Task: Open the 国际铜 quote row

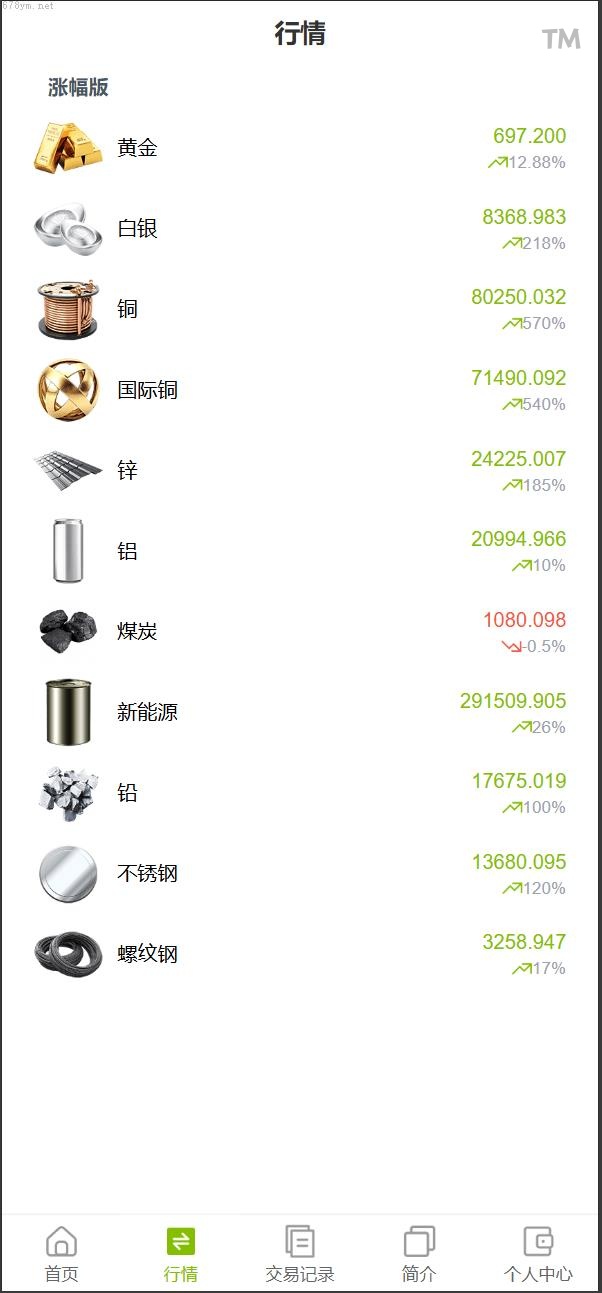Action: point(300,390)
